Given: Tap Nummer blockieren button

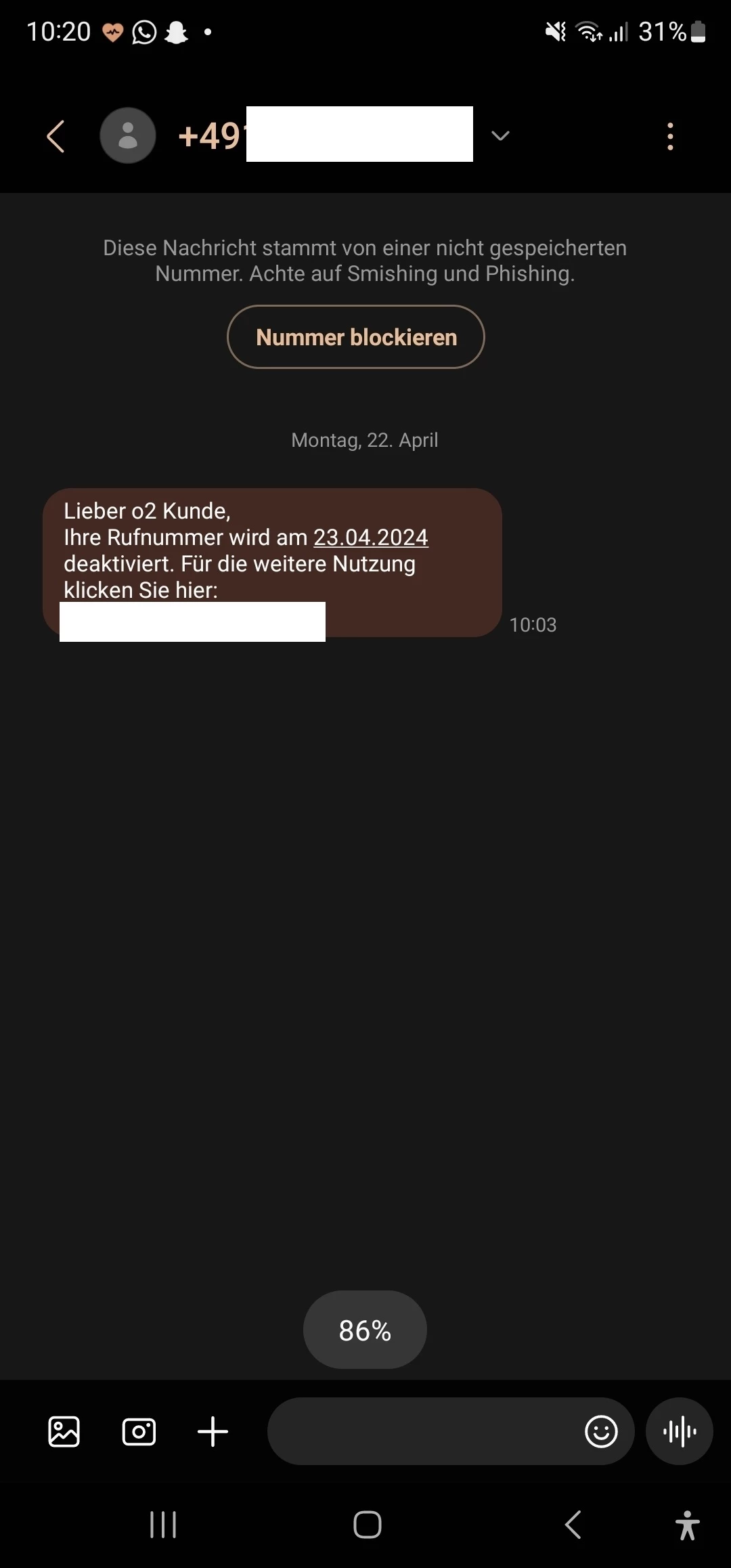Looking at the screenshot, I should tap(356, 337).
